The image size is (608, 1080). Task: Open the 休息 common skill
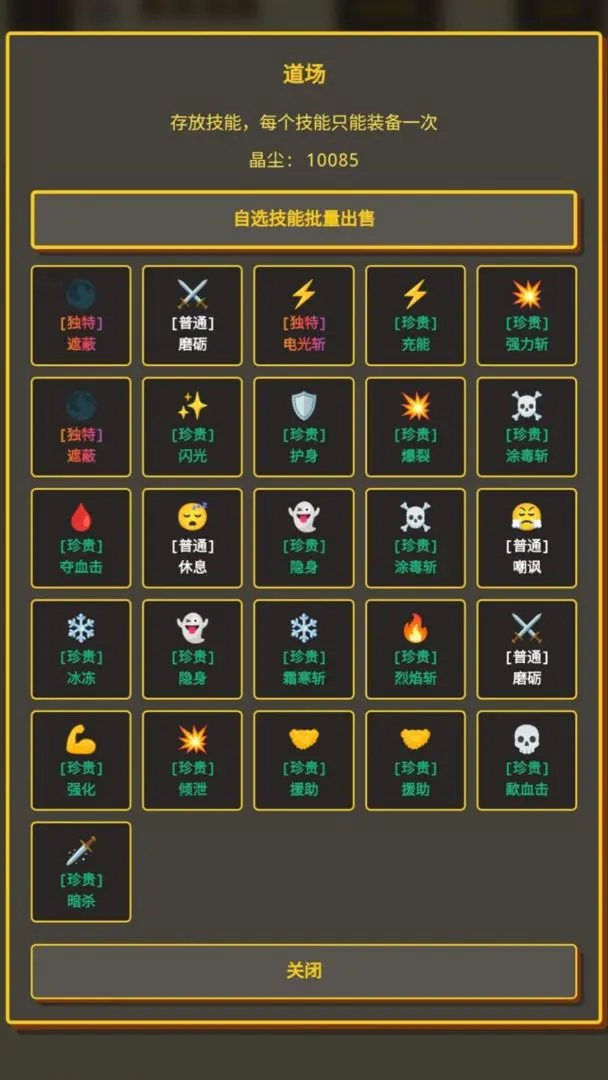(192, 538)
